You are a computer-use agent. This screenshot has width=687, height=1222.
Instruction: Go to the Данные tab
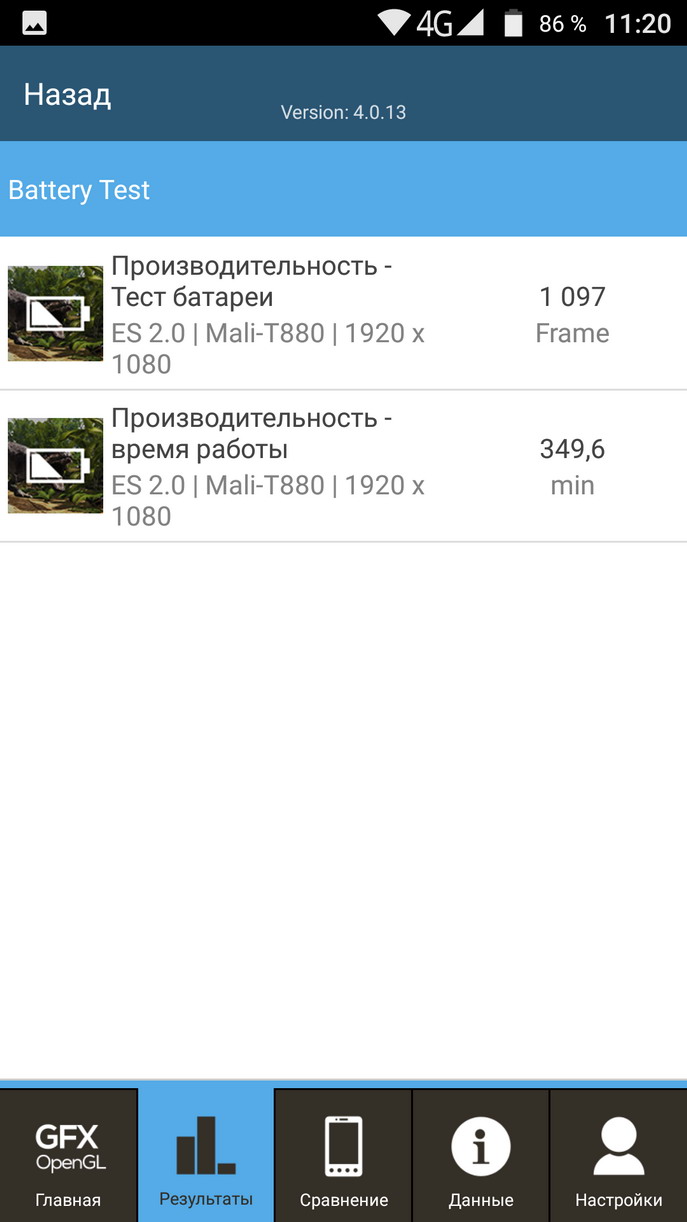pyautogui.click(x=481, y=1156)
